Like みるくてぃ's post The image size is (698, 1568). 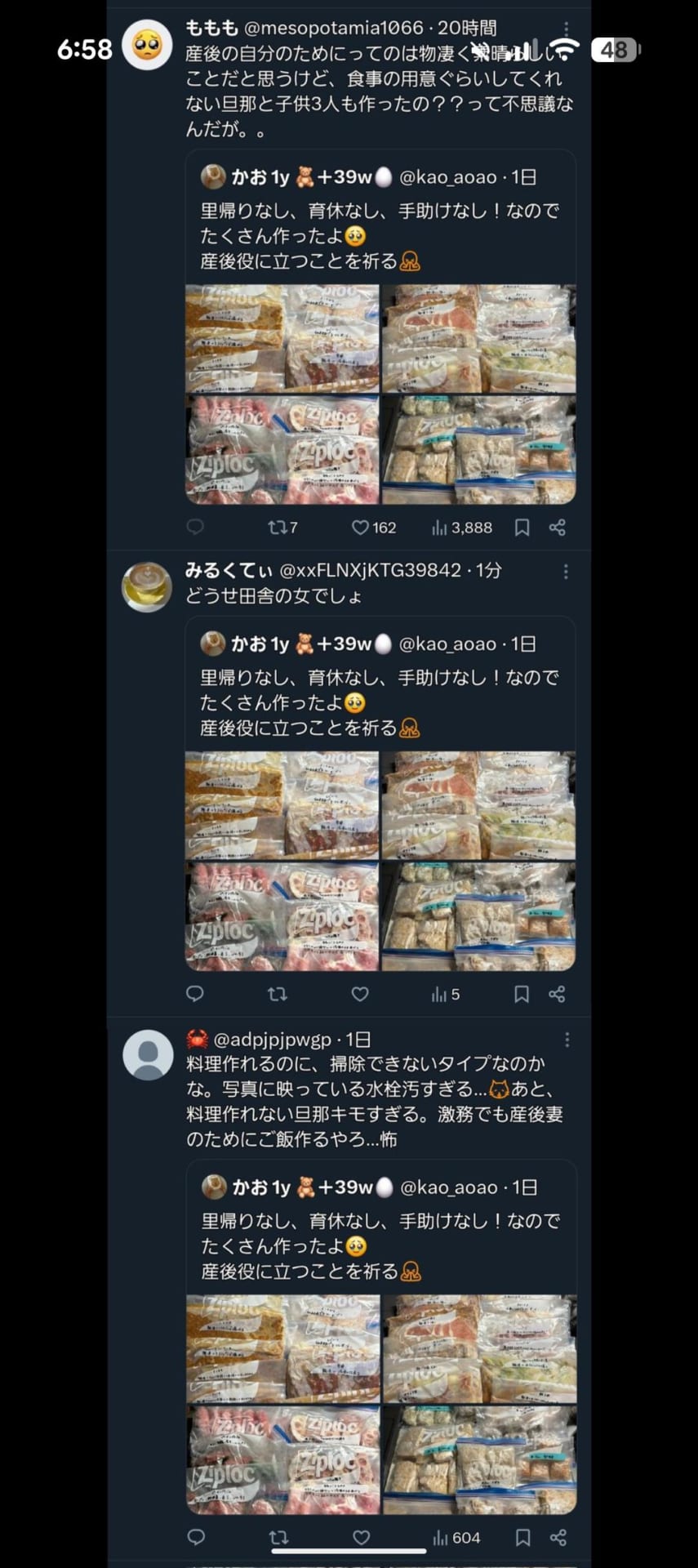(360, 994)
